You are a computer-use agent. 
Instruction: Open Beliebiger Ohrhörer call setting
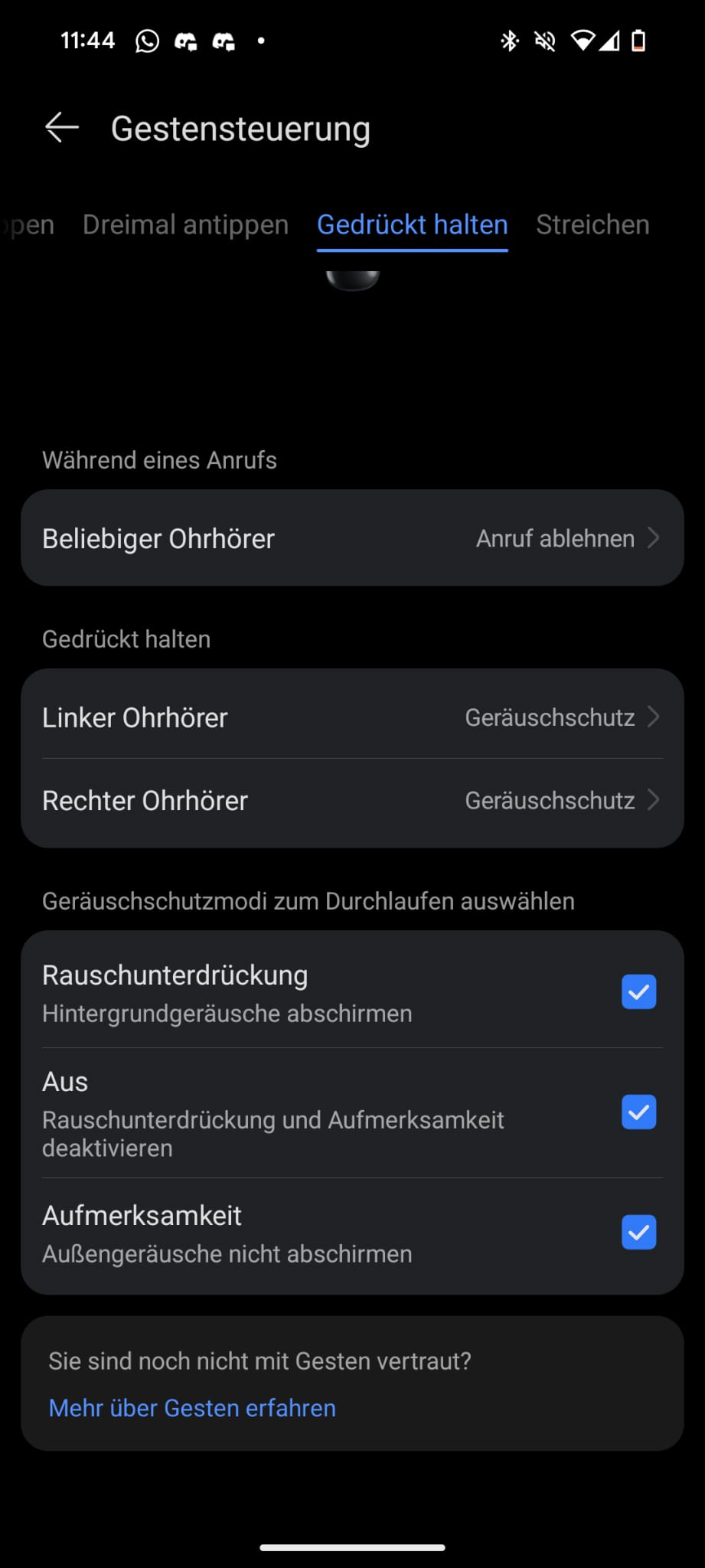[352, 538]
